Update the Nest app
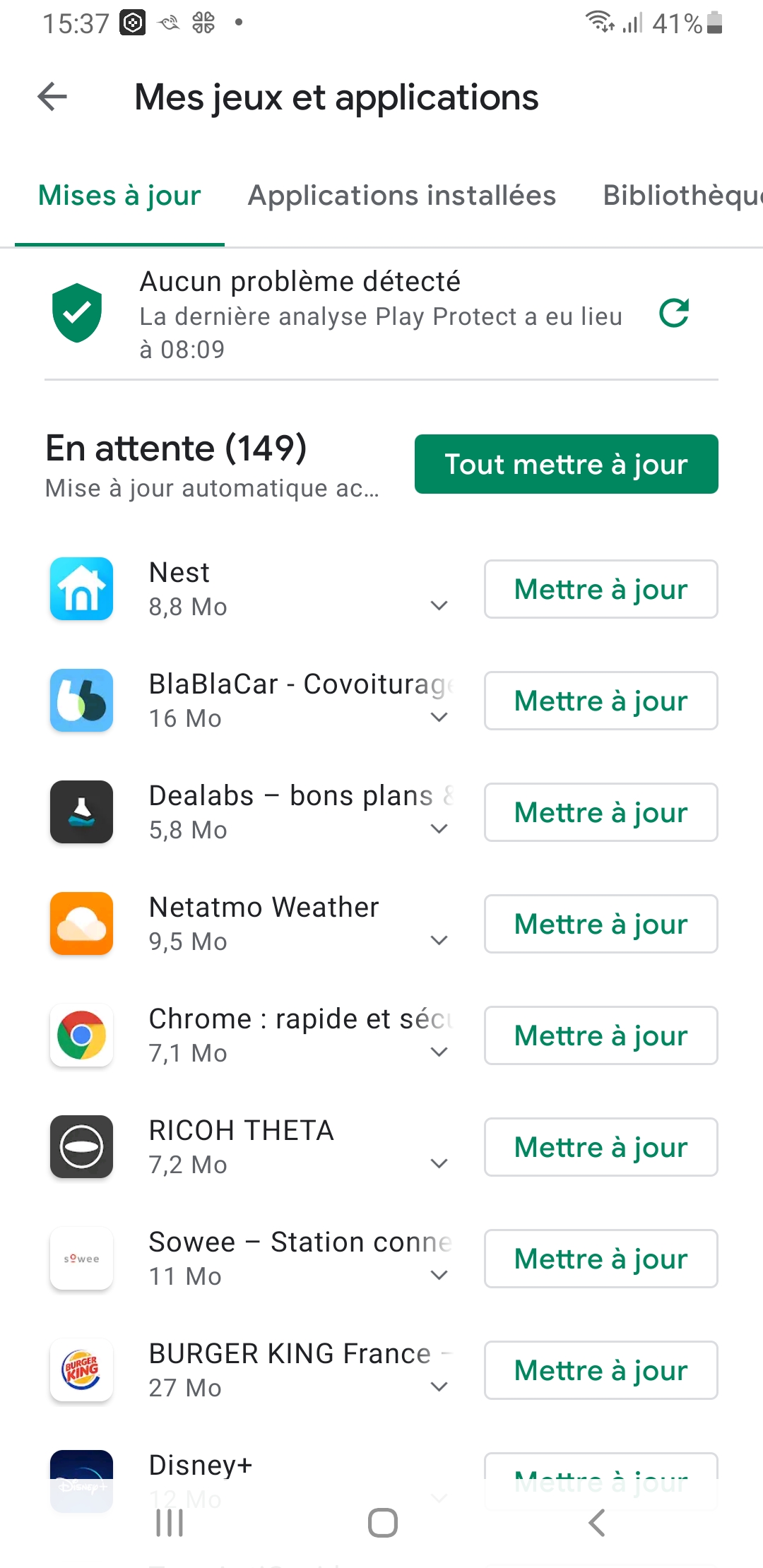This screenshot has height=1568, width=763. (601, 589)
